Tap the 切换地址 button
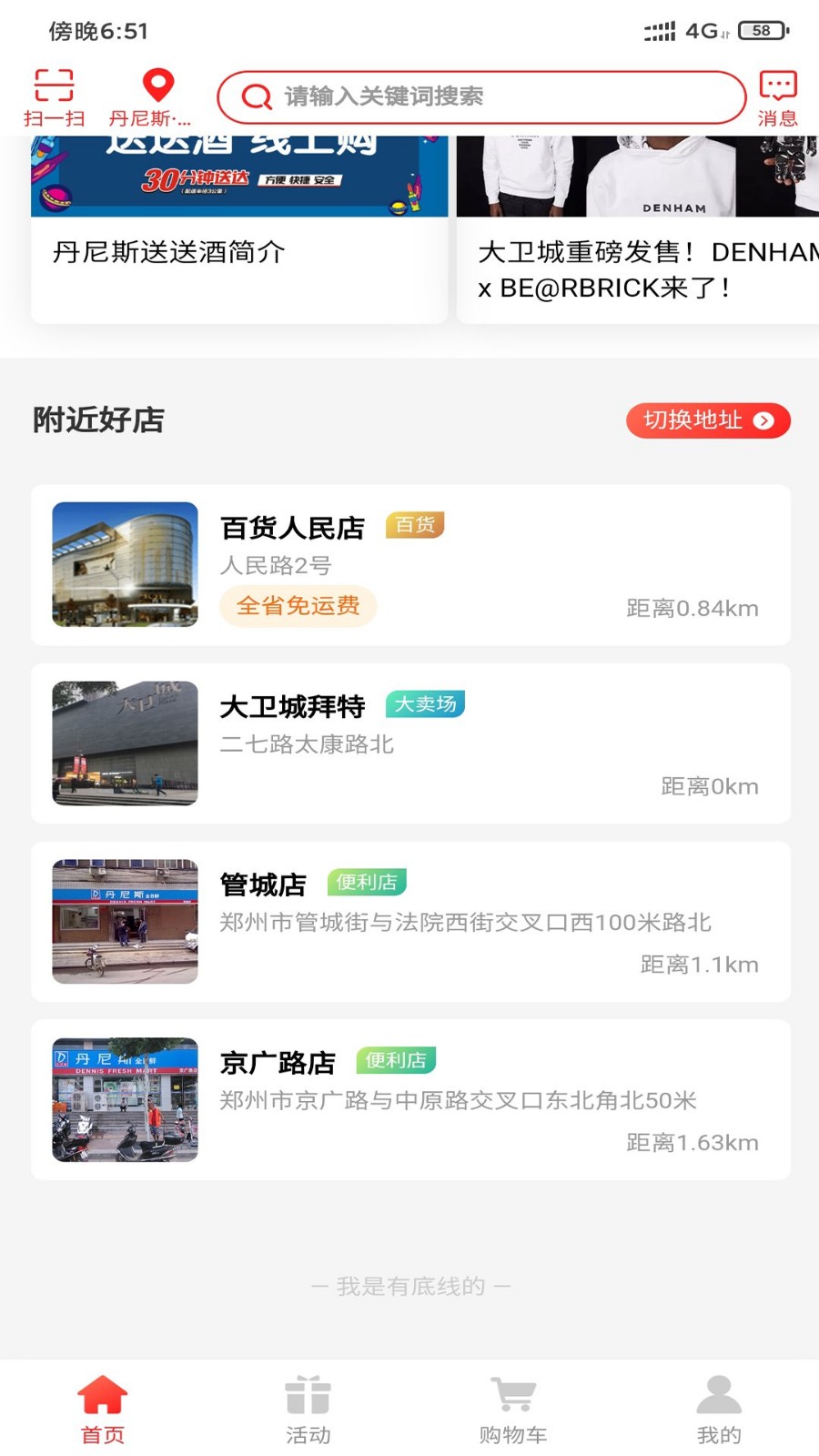Image resolution: width=819 pixels, height=1456 pixels. 708,420
